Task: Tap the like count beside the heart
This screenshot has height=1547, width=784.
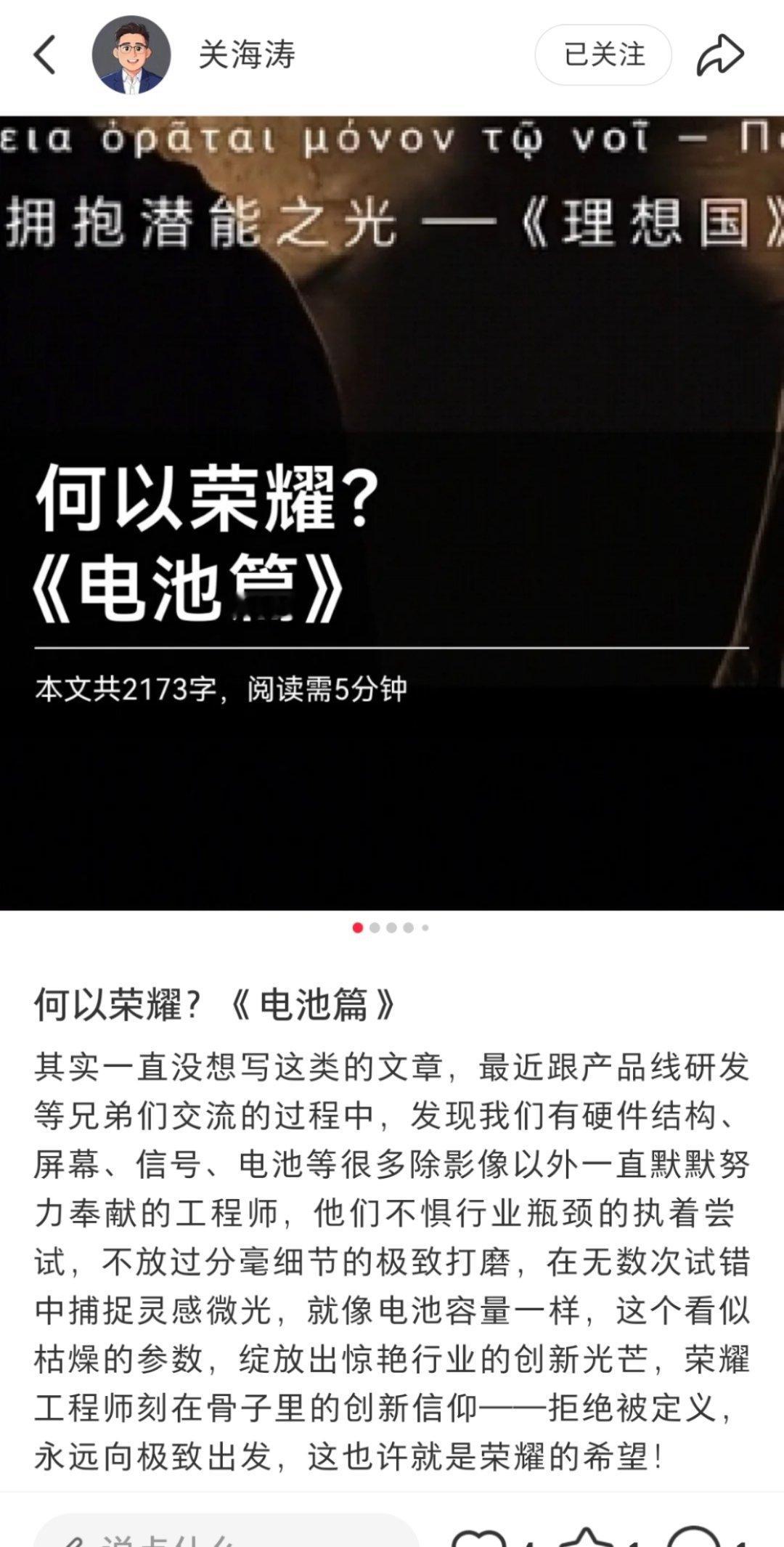Action: [x=529, y=1543]
